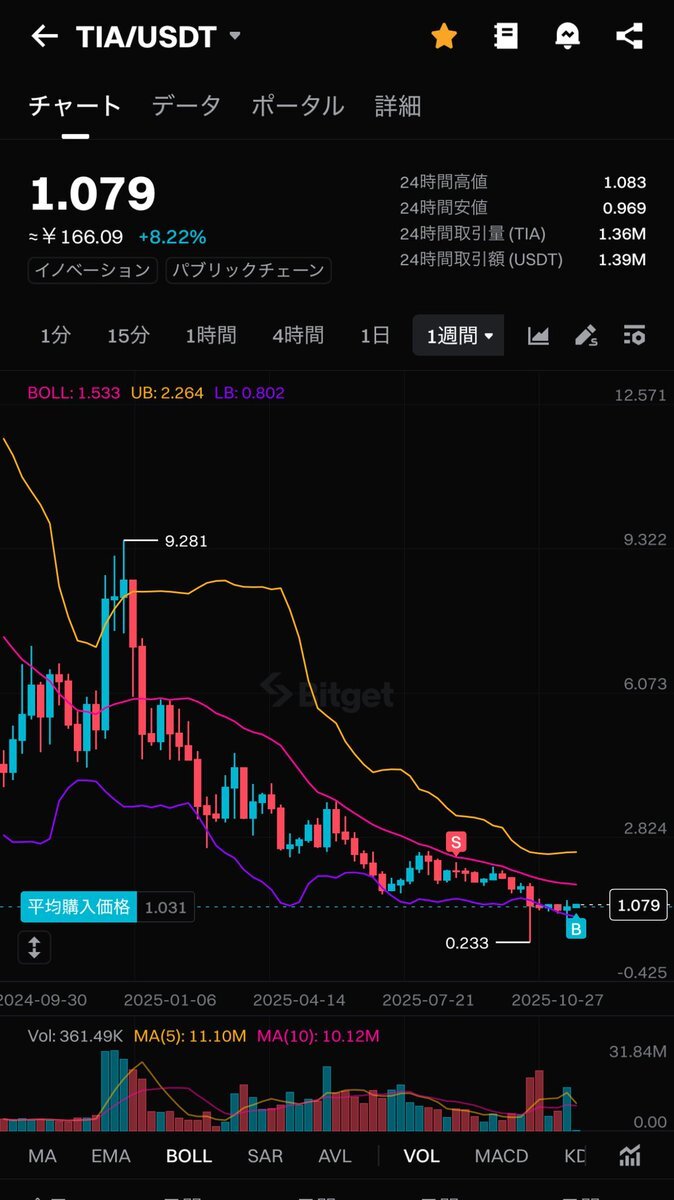
Task: Switch to the データ tab
Action: coord(186,105)
